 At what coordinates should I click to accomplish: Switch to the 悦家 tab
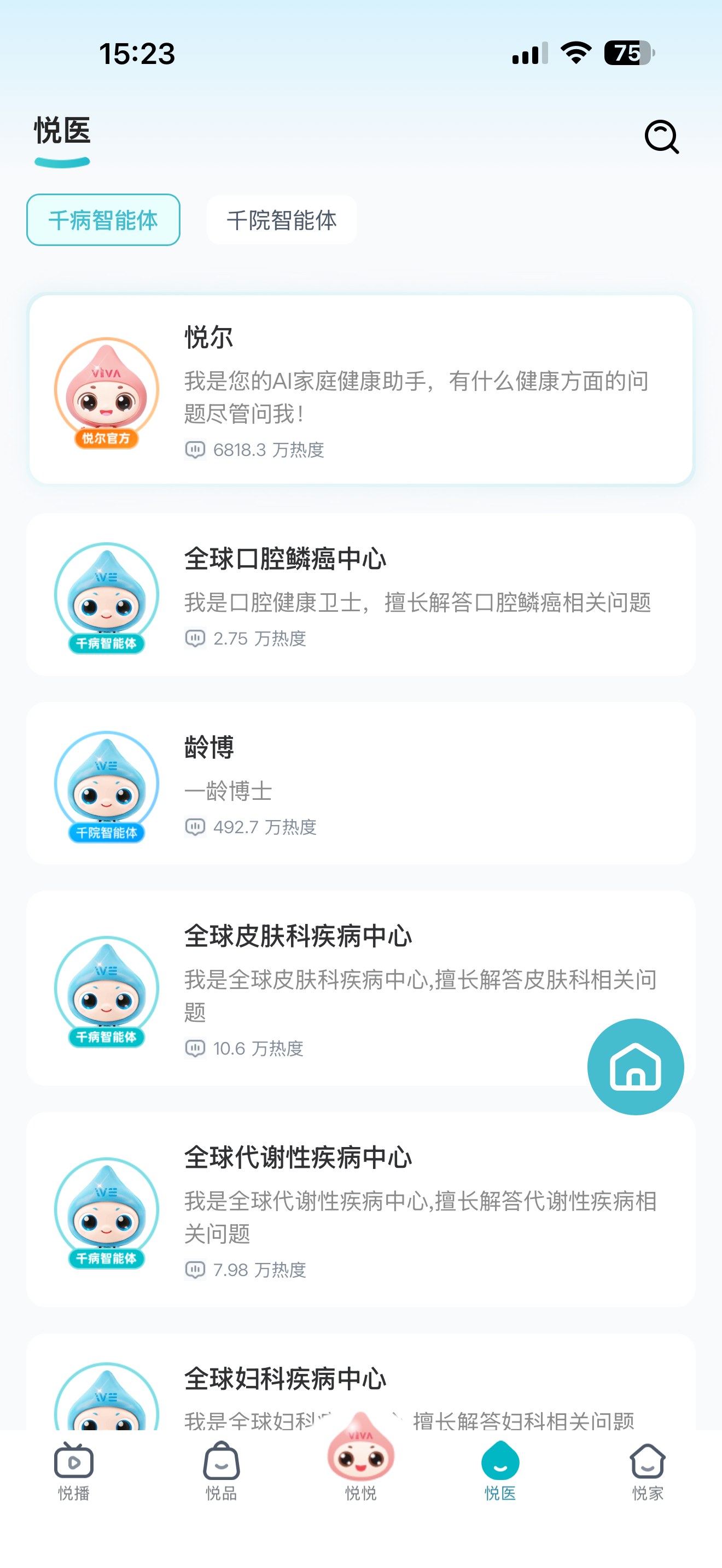click(647, 1471)
